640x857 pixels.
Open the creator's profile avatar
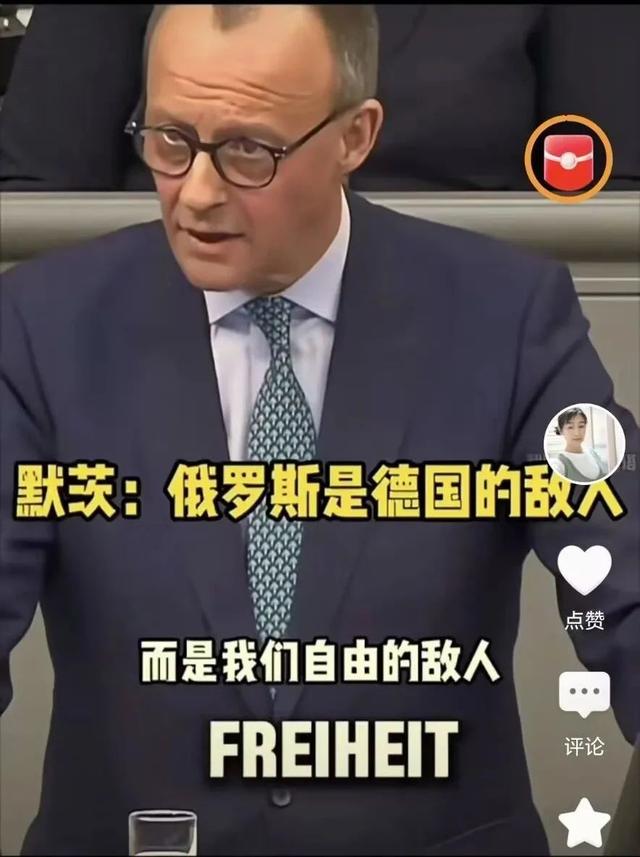click(x=584, y=444)
